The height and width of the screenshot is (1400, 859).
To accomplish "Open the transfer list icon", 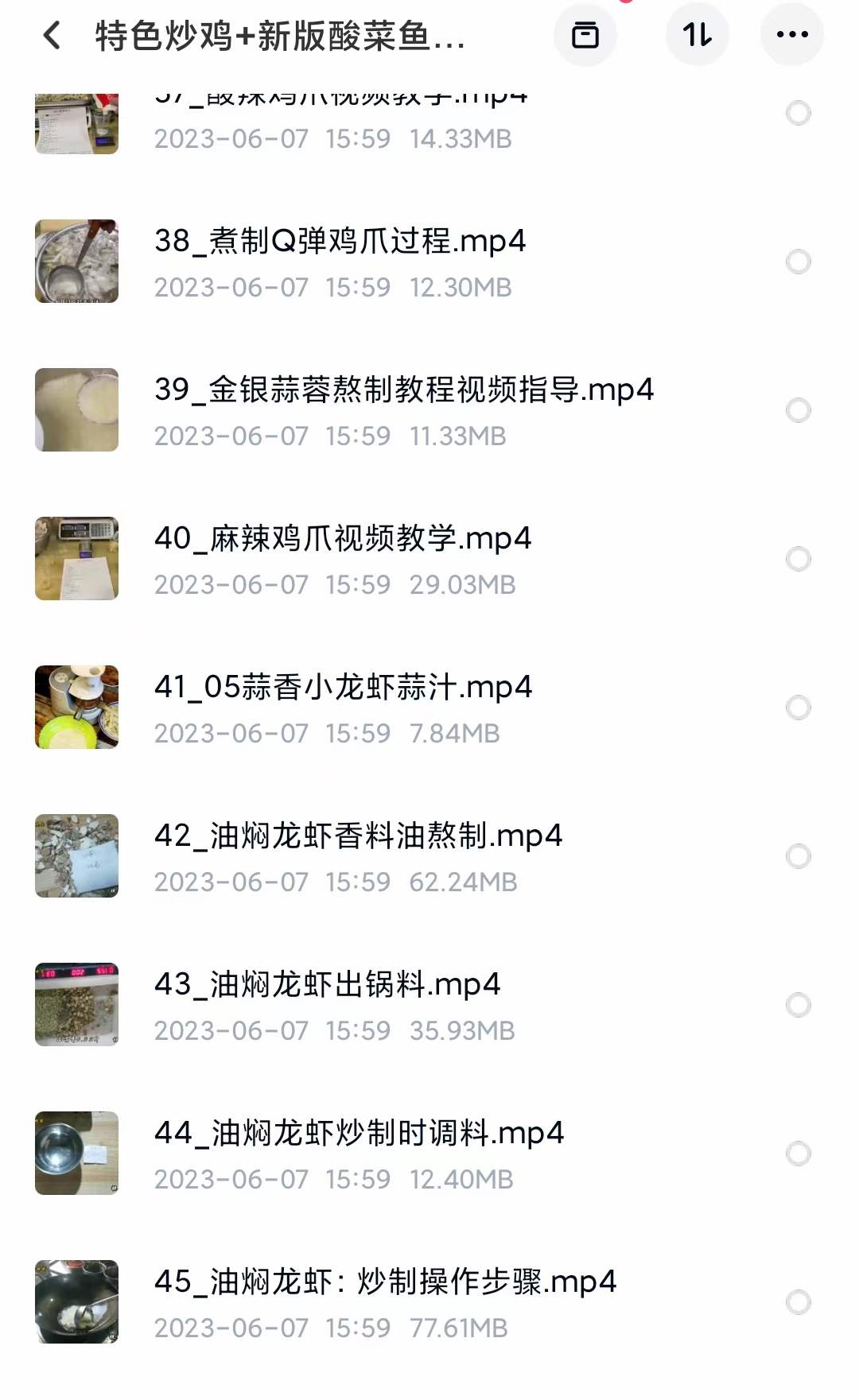I will coord(586,34).
